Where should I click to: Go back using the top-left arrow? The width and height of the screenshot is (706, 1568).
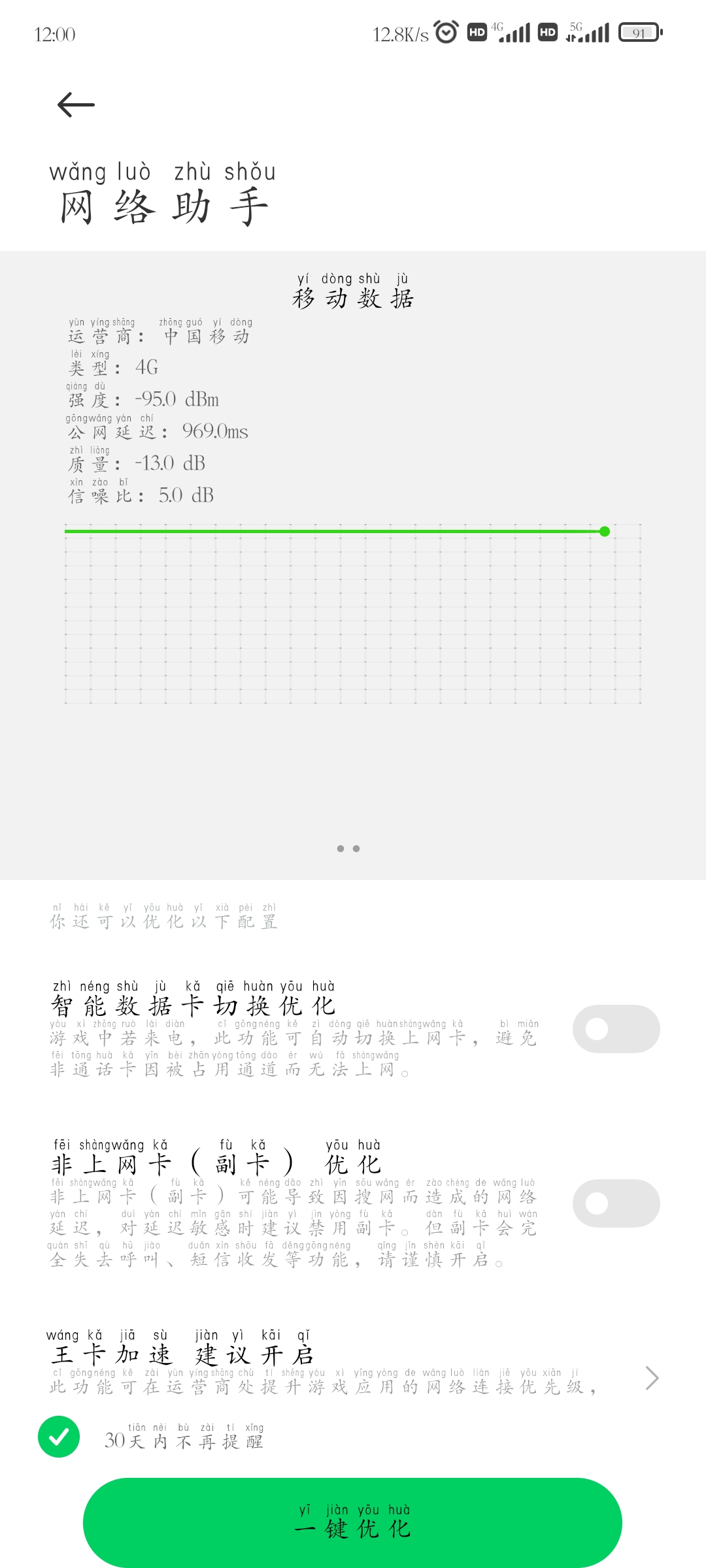(x=76, y=105)
